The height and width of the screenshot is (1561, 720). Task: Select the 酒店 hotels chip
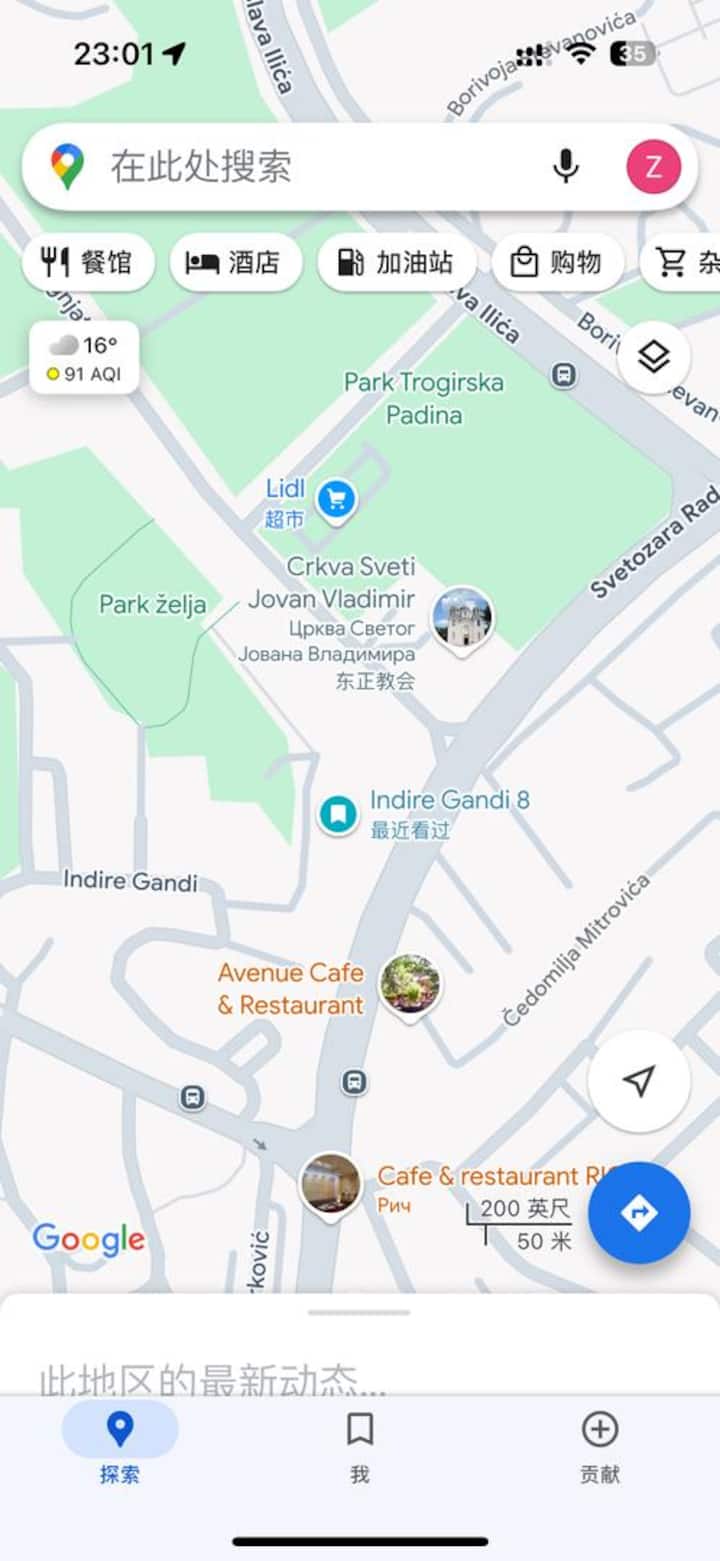coord(236,263)
